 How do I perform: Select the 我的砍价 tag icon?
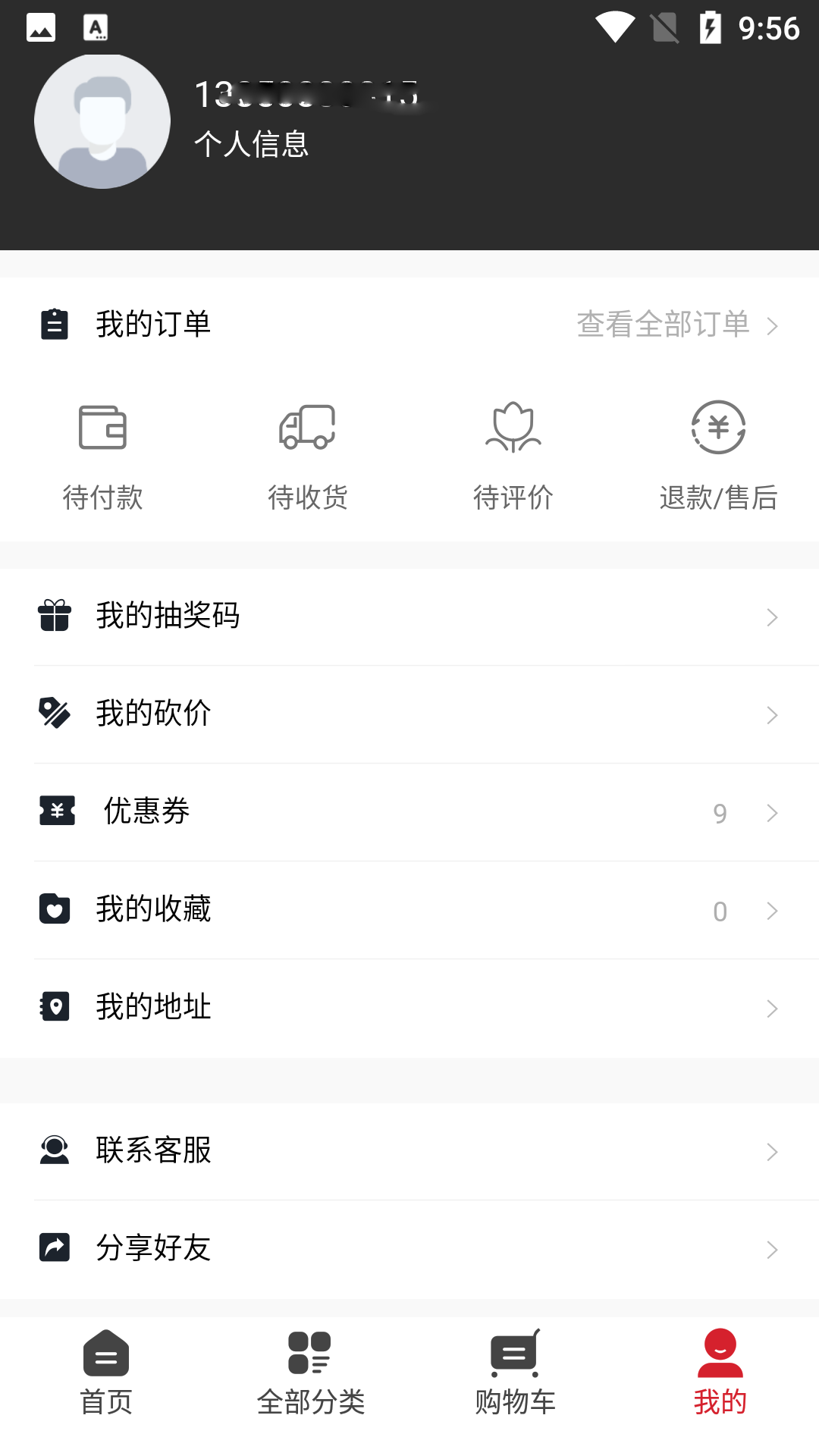54,713
